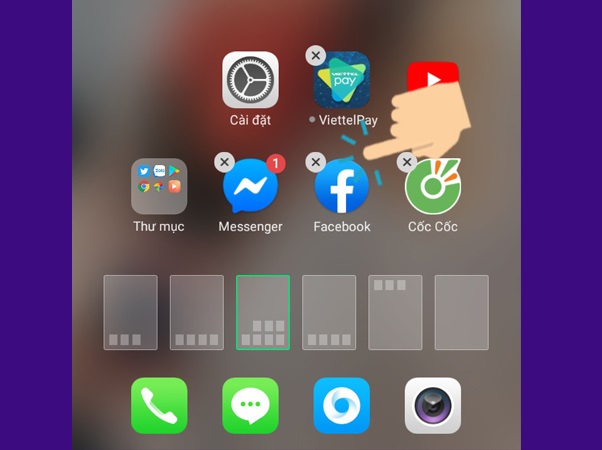Open the blue browser app in dock
This screenshot has width=602, height=450.
pyautogui.click(x=341, y=405)
